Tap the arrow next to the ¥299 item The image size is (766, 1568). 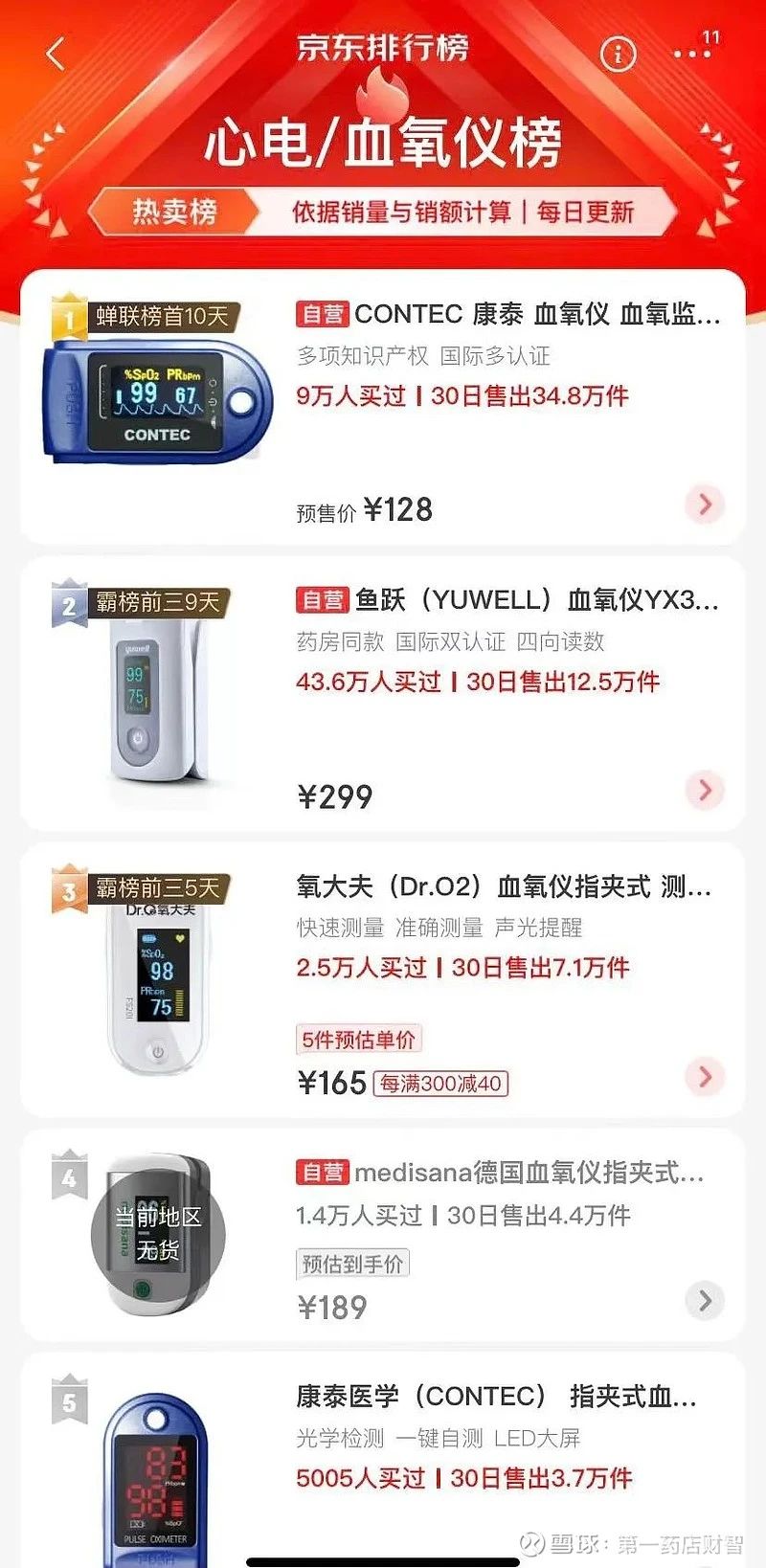[705, 791]
